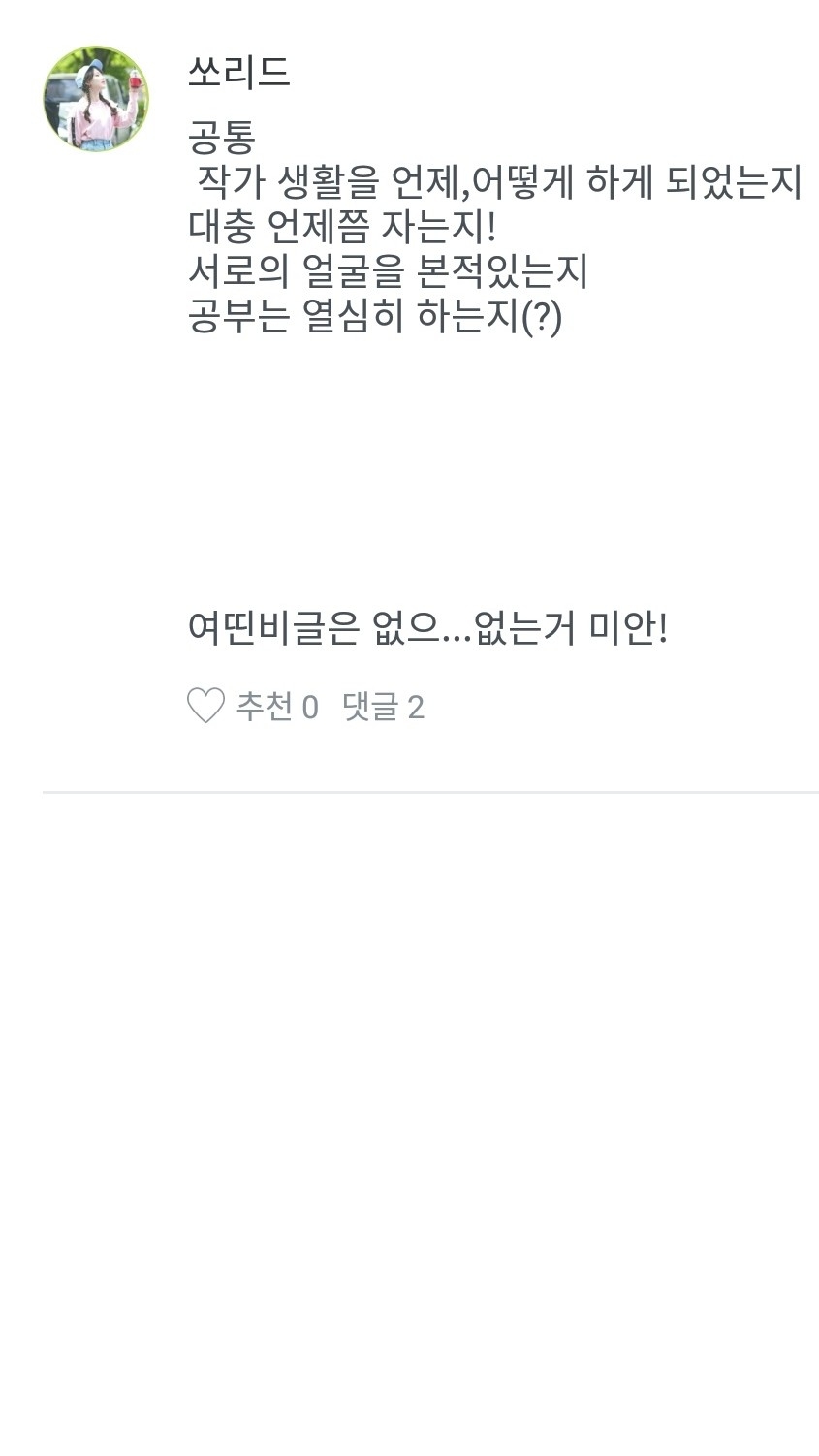Like the comment with the heart icon
The height and width of the screenshot is (1456, 819).
(205, 706)
